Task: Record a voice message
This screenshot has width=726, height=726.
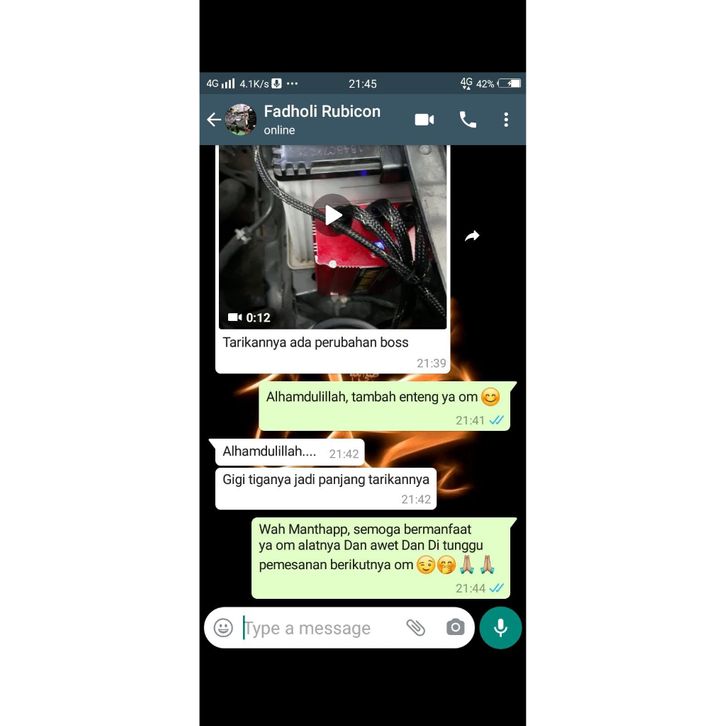Action: pyautogui.click(x=500, y=628)
